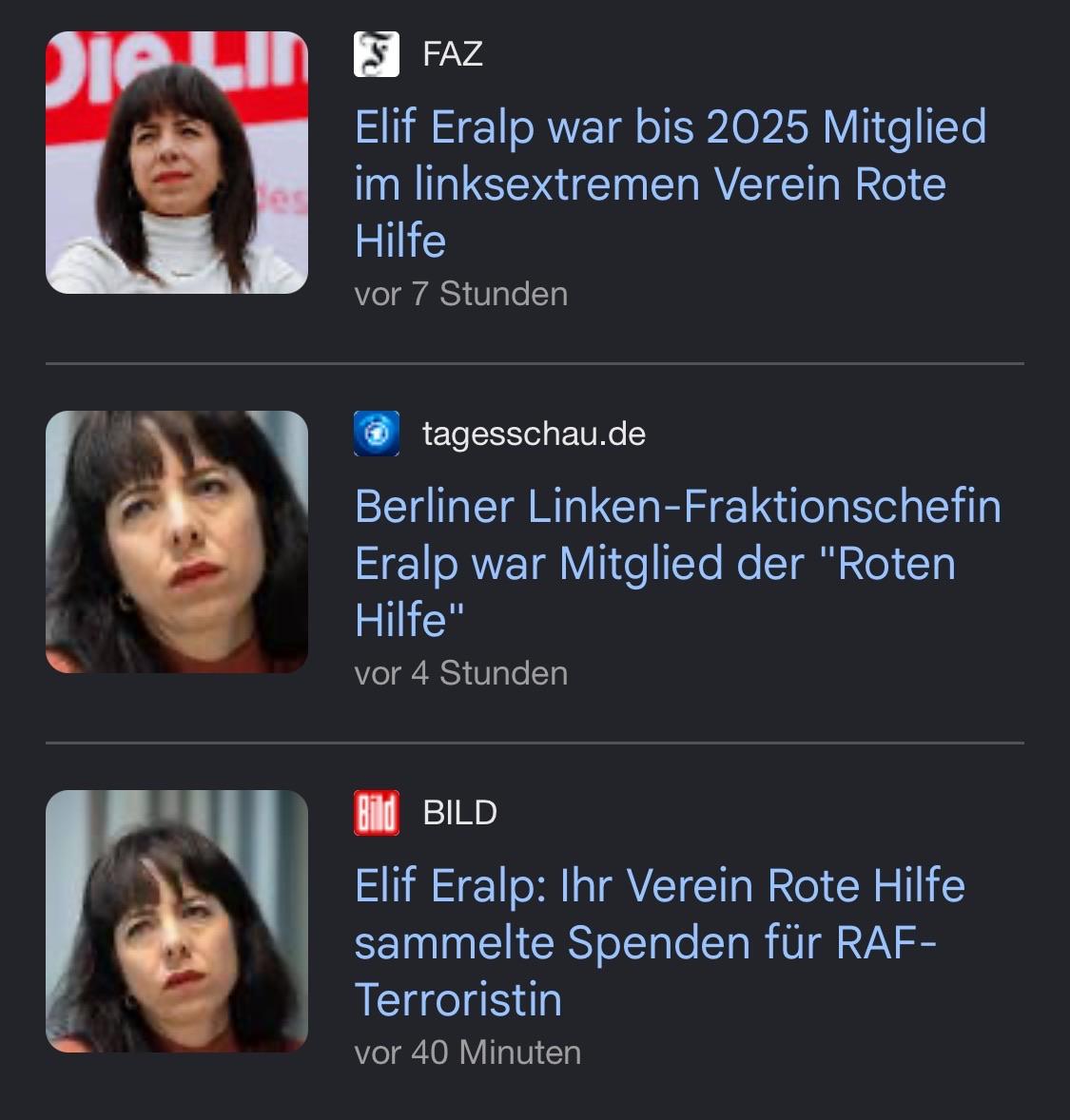Open tagesschau.de headline on Linken-Fraktionschefin Eralp
This screenshot has width=1070, height=1120.
tap(677, 563)
